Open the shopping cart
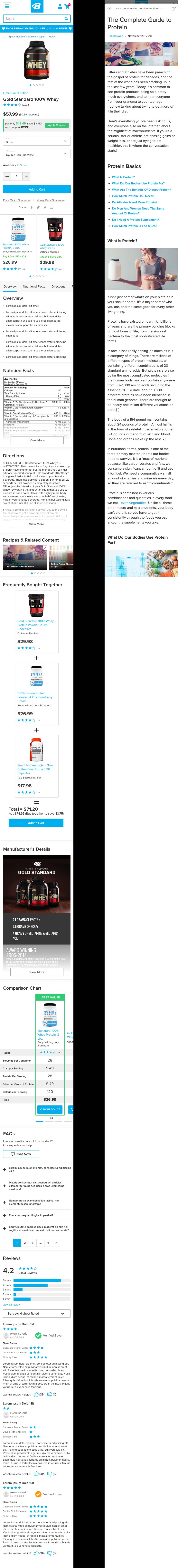Image resolution: width=178 pixels, height=1568 pixels. point(67,6)
